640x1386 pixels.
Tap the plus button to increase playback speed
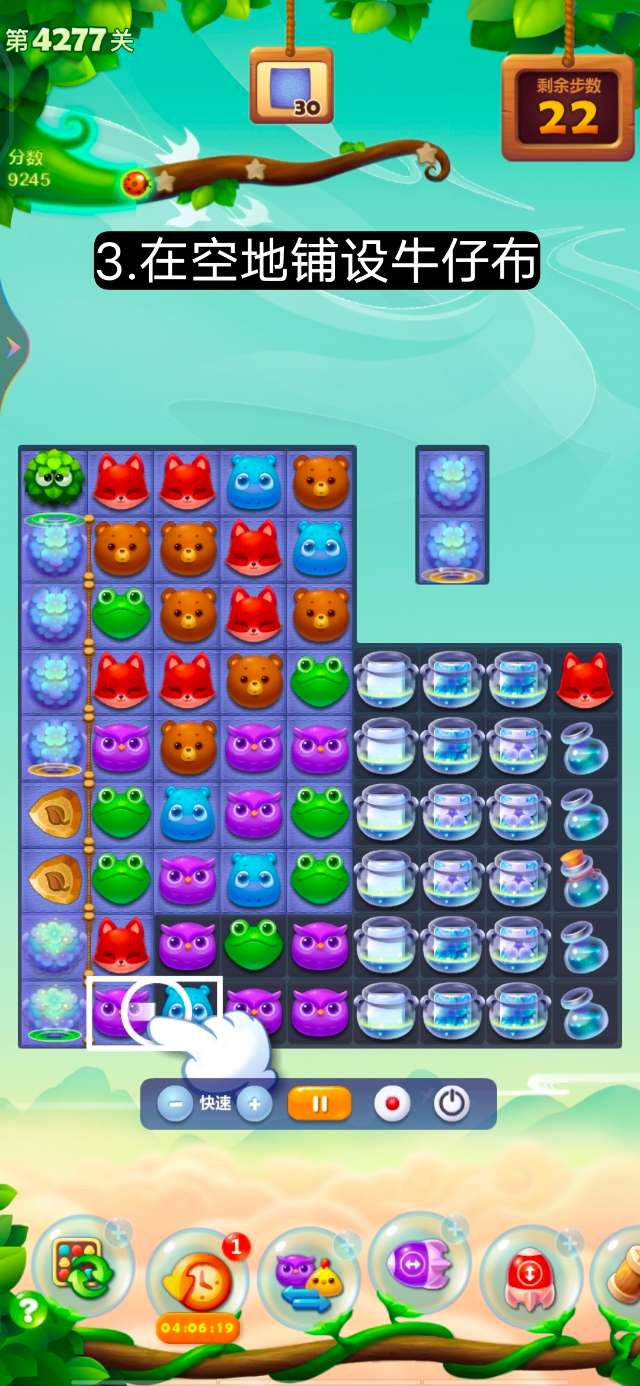pyautogui.click(x=255, y=1104)
